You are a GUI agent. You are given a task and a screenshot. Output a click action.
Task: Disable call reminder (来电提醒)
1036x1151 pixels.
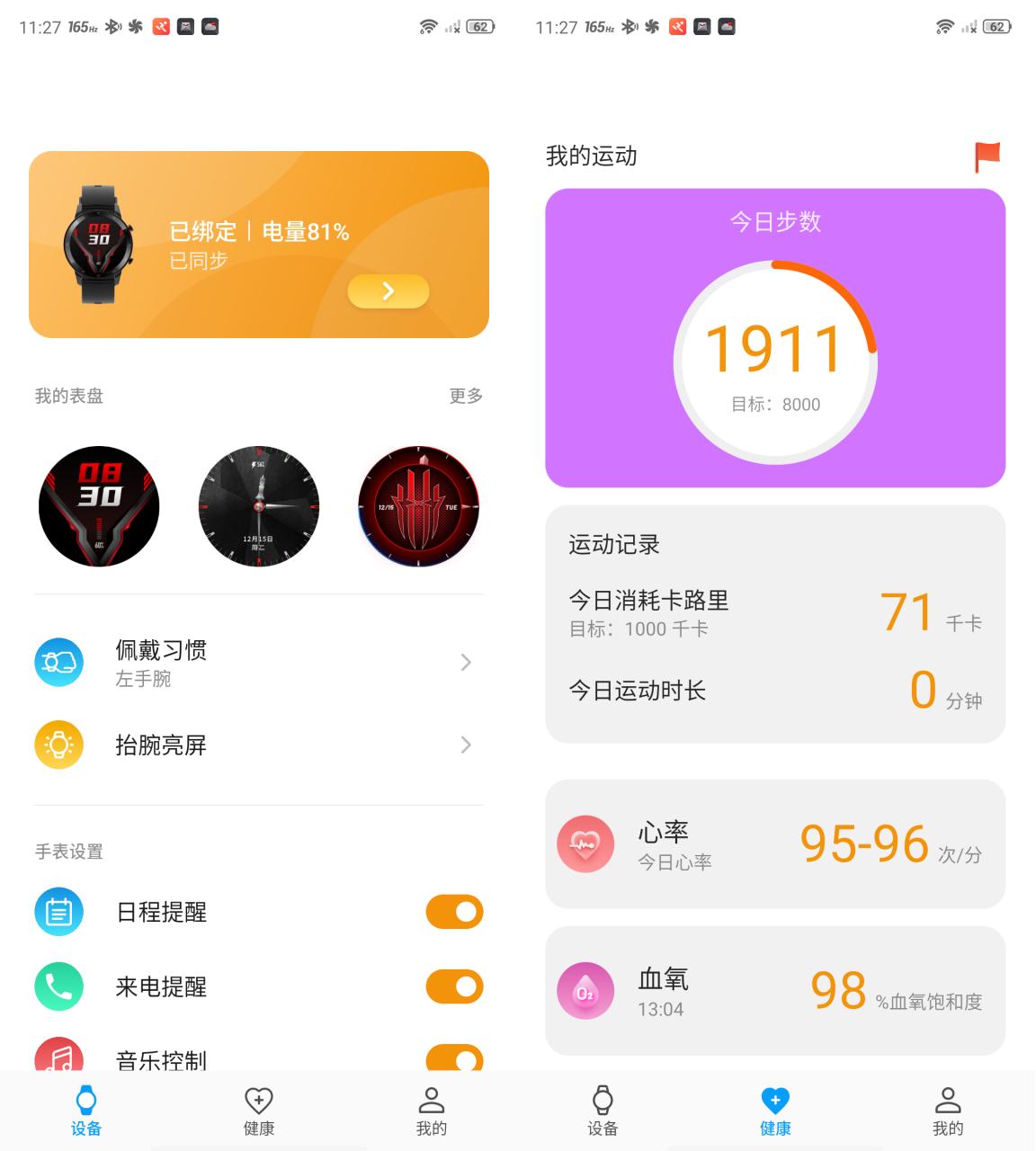(x=454, y=986)
